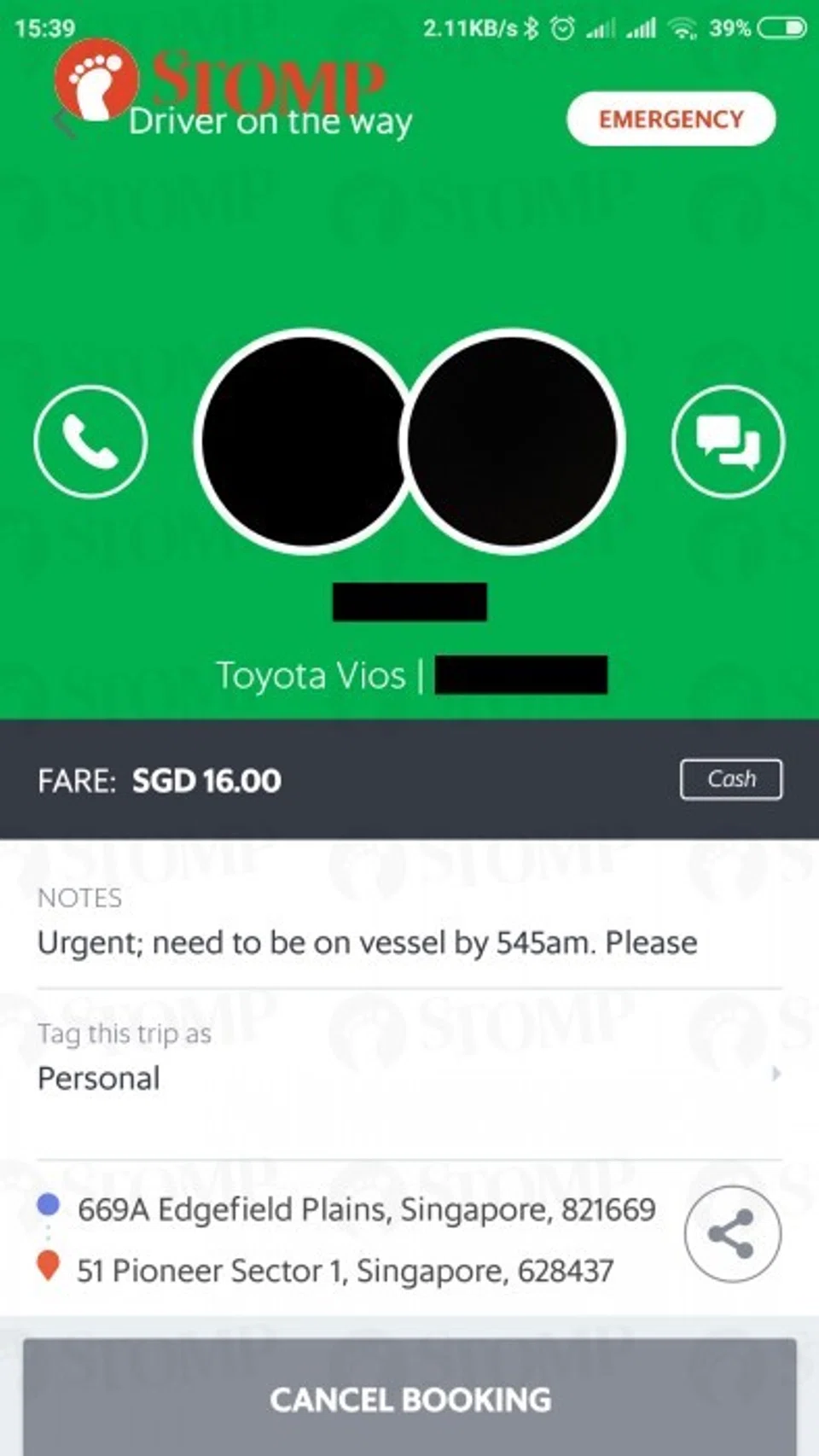Share trip details via share icon
819x1456 pixels.
click(x=732, y=1234)
